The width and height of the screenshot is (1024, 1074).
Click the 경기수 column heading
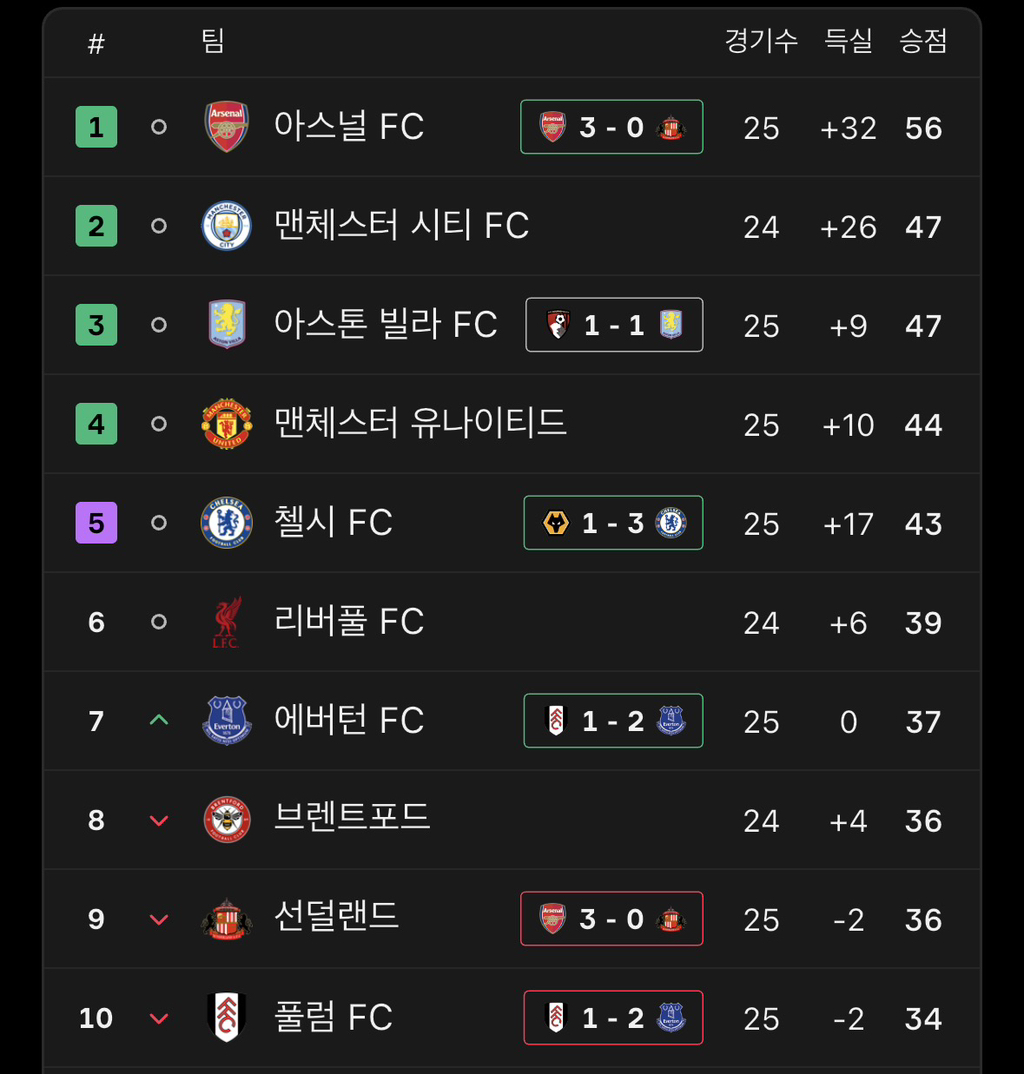761,43
